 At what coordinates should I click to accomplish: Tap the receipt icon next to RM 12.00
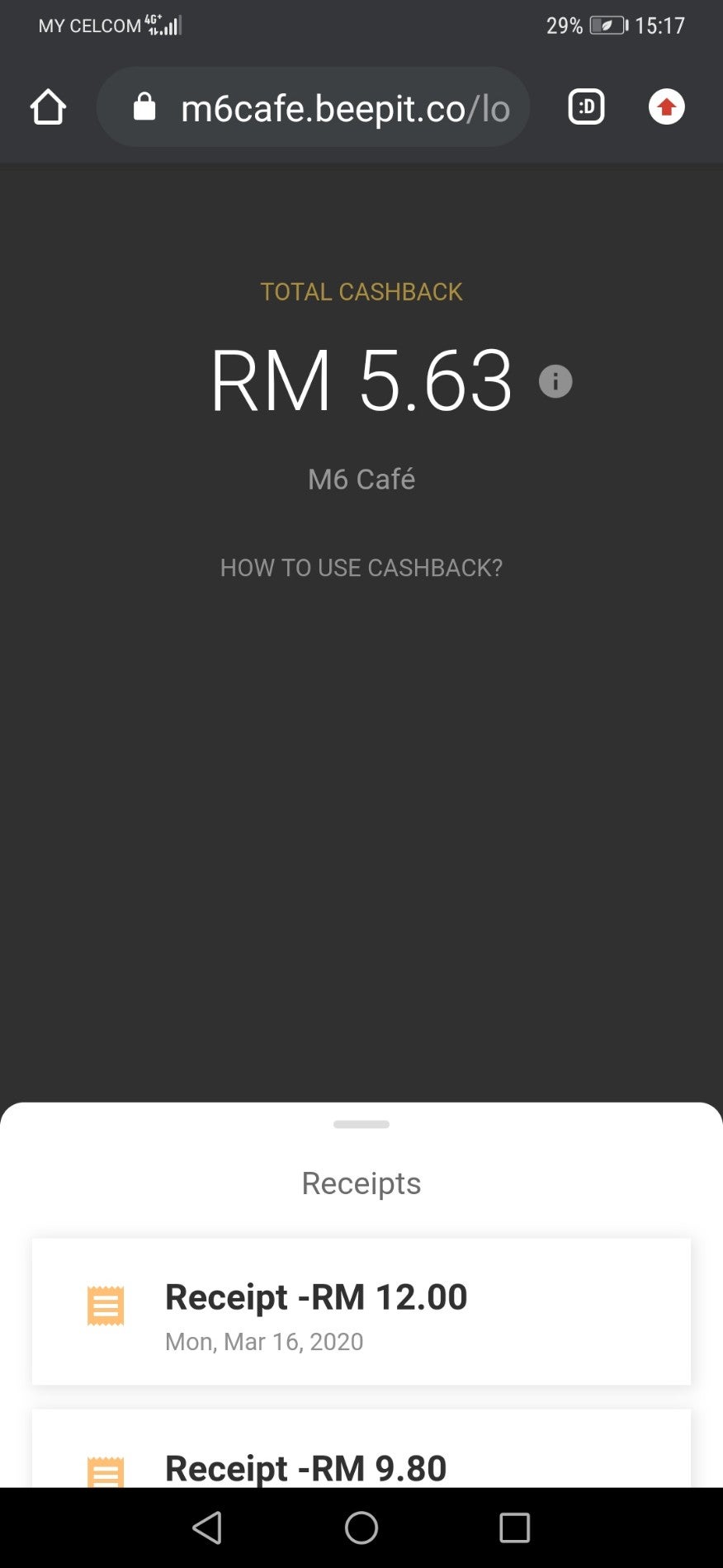point(104,1306)
